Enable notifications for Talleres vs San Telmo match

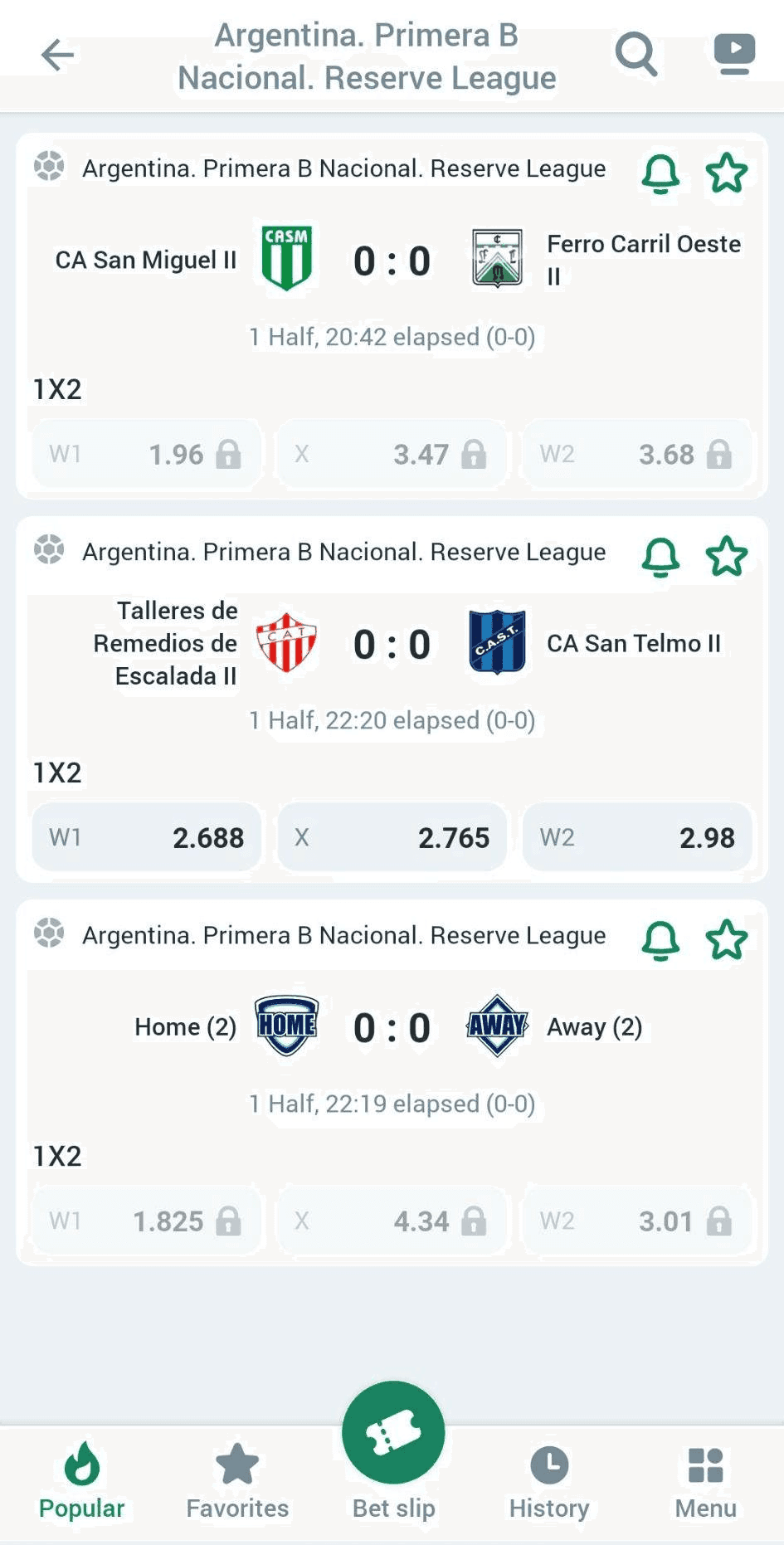pyautogui.click(x=660, y=557)
